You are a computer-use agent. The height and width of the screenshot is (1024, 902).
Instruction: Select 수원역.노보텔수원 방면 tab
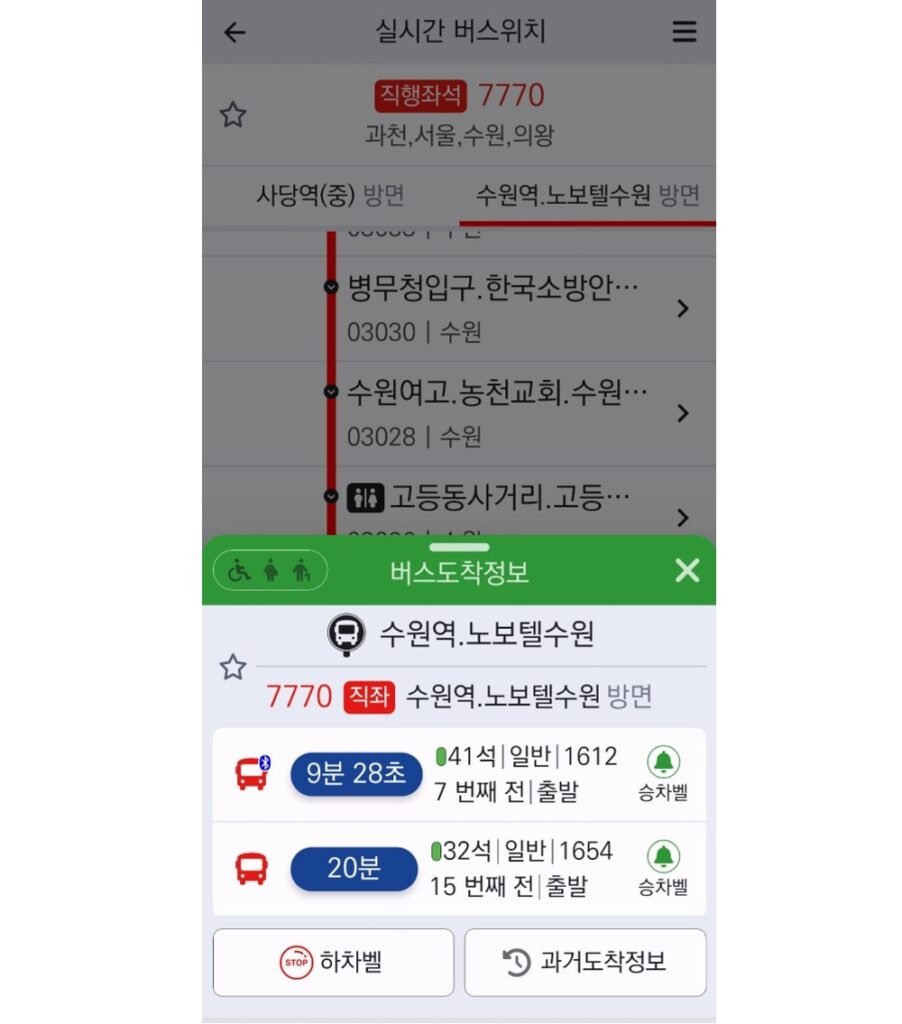pyautogui.click(x=587, y=195)
